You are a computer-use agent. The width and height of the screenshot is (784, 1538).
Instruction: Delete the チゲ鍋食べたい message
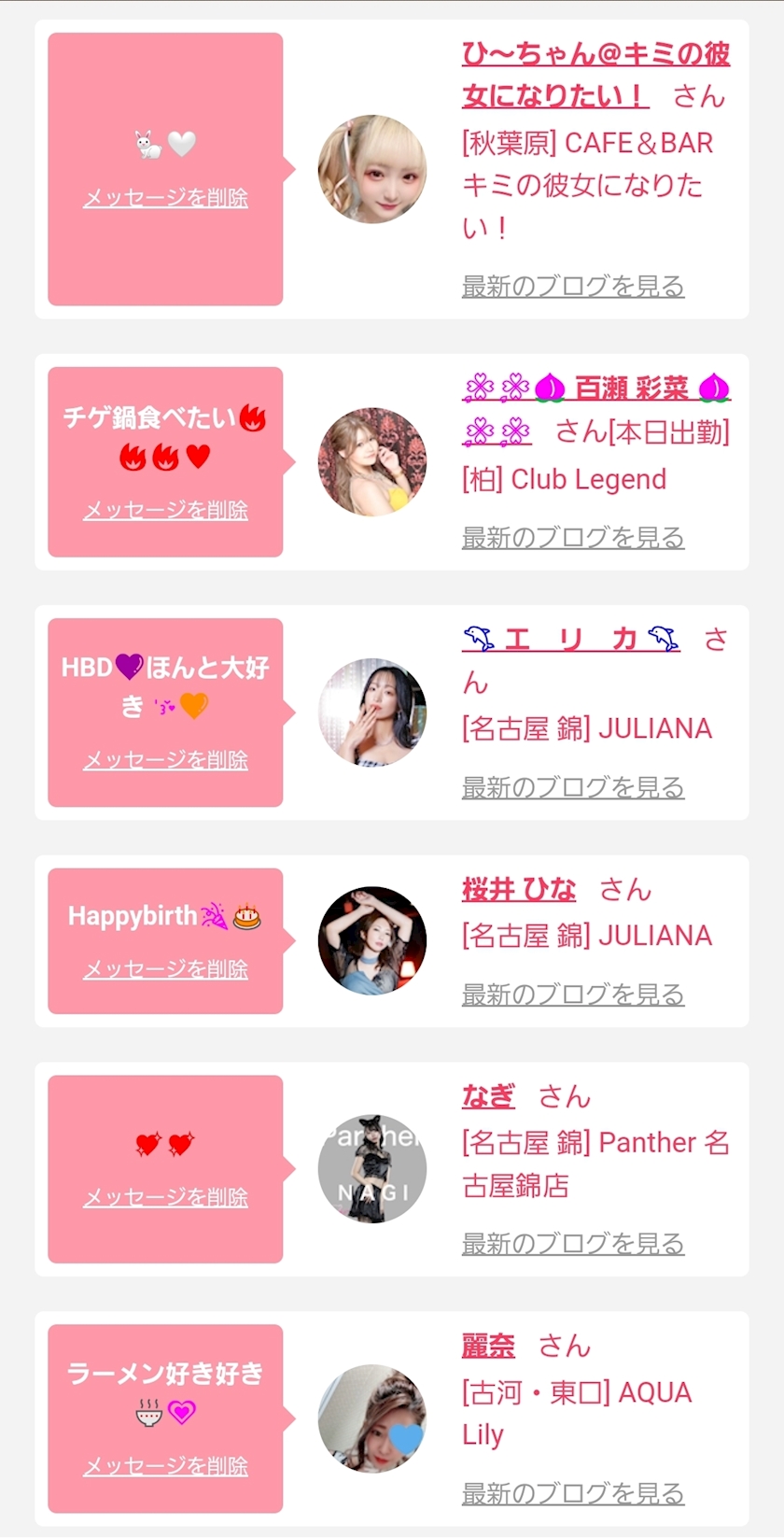tap(165, 510)
